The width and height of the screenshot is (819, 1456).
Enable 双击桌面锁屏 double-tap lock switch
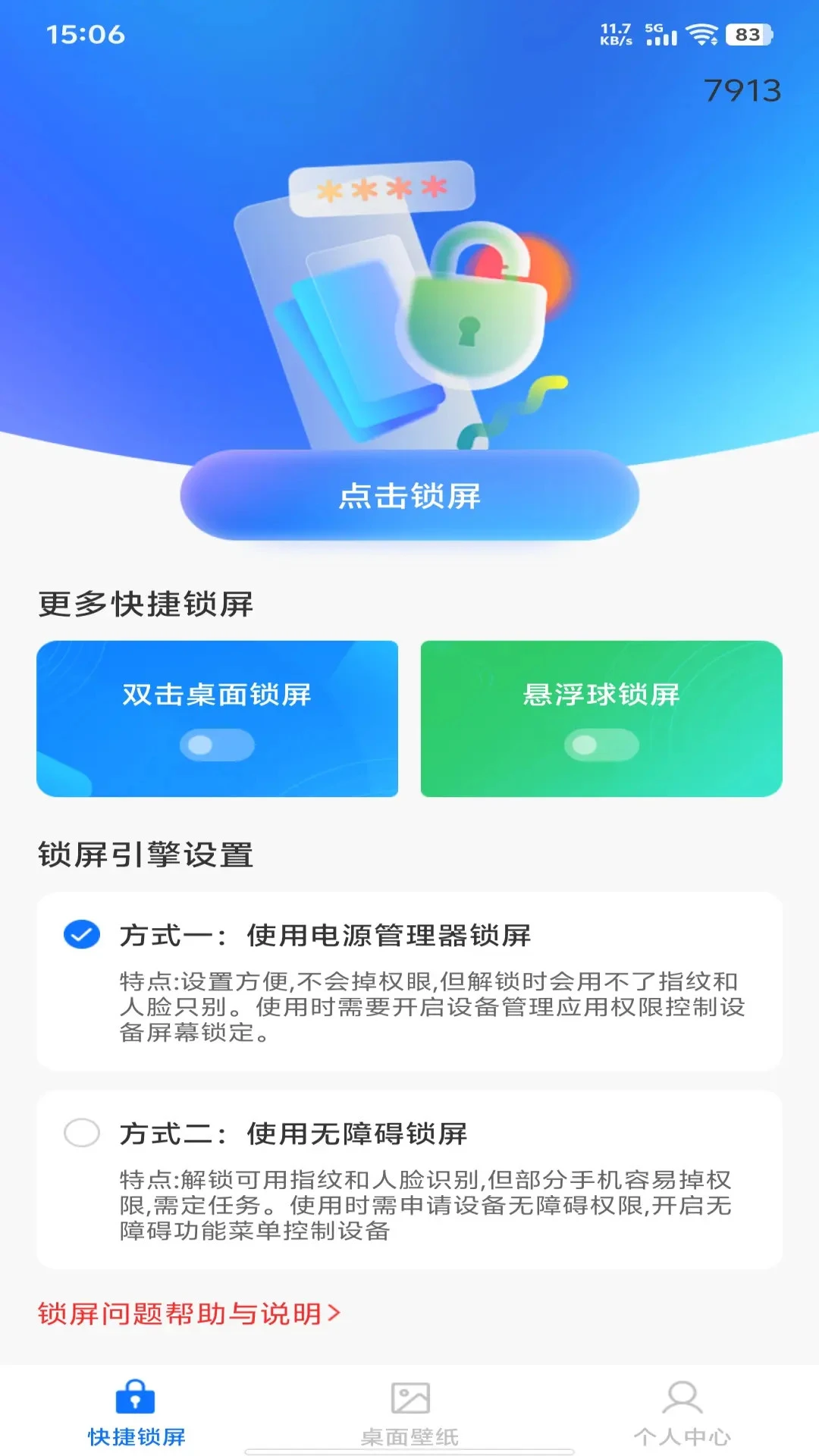coord(217,745)
